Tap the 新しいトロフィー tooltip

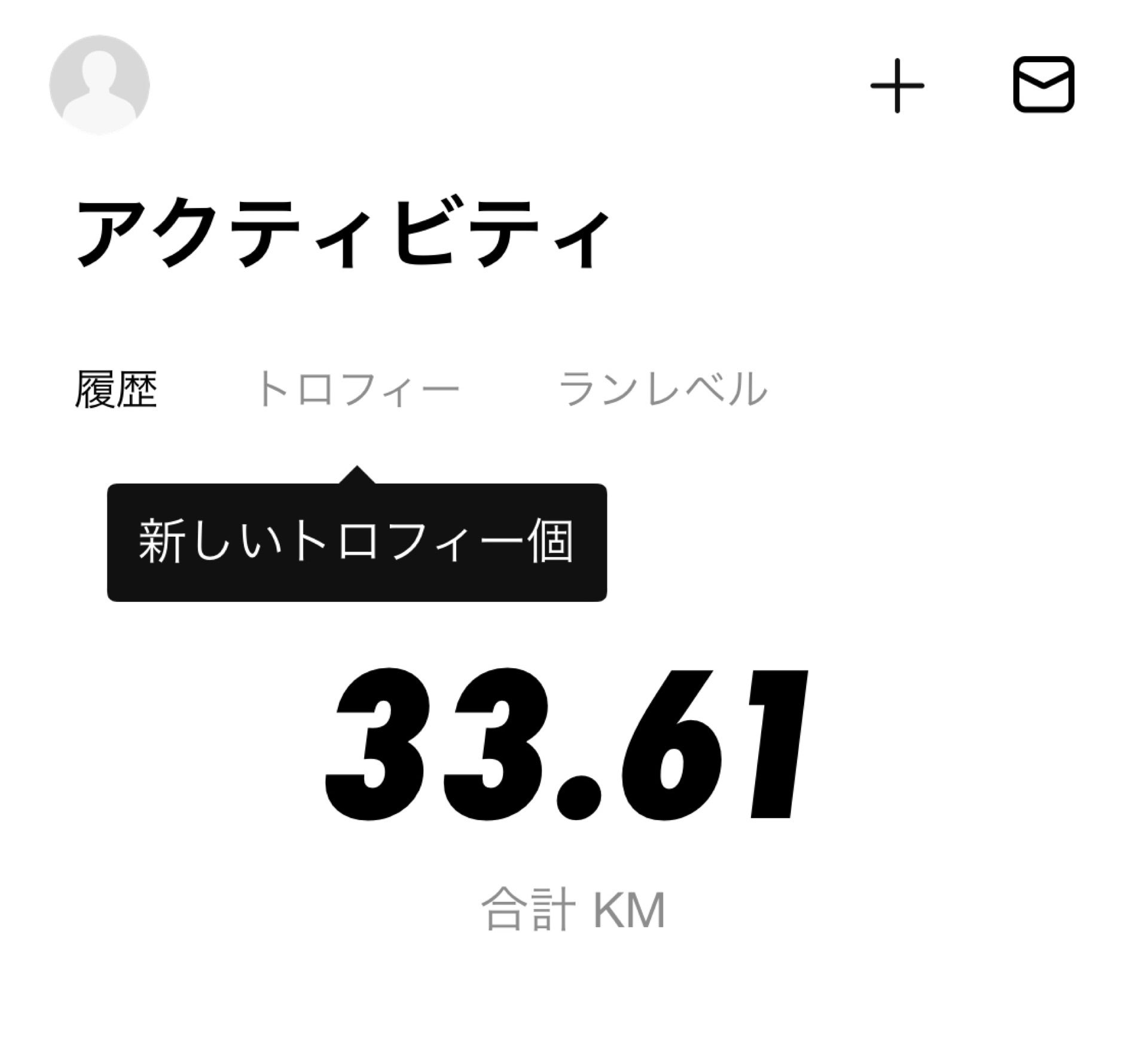(357, 542)
